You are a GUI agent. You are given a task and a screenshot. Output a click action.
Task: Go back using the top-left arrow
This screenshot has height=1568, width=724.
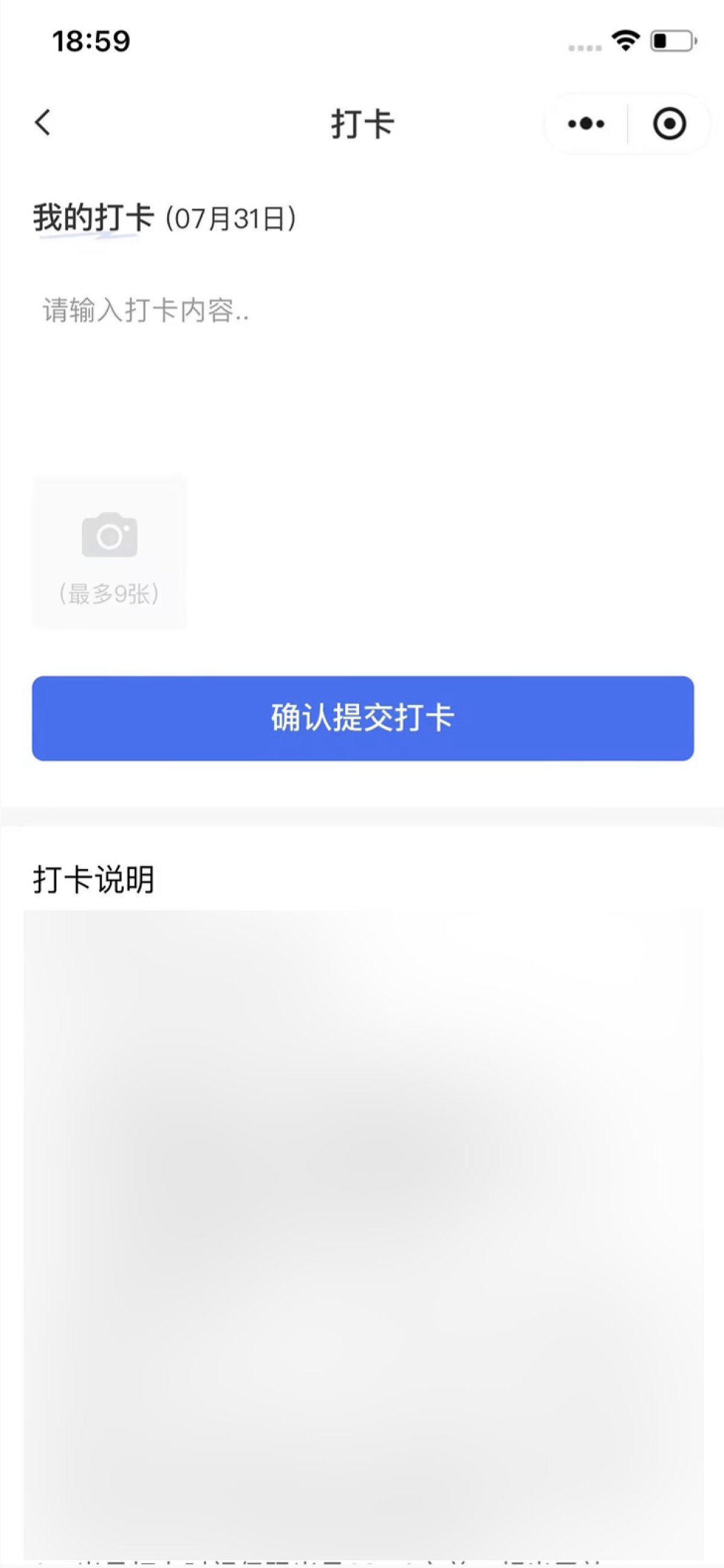43,122
